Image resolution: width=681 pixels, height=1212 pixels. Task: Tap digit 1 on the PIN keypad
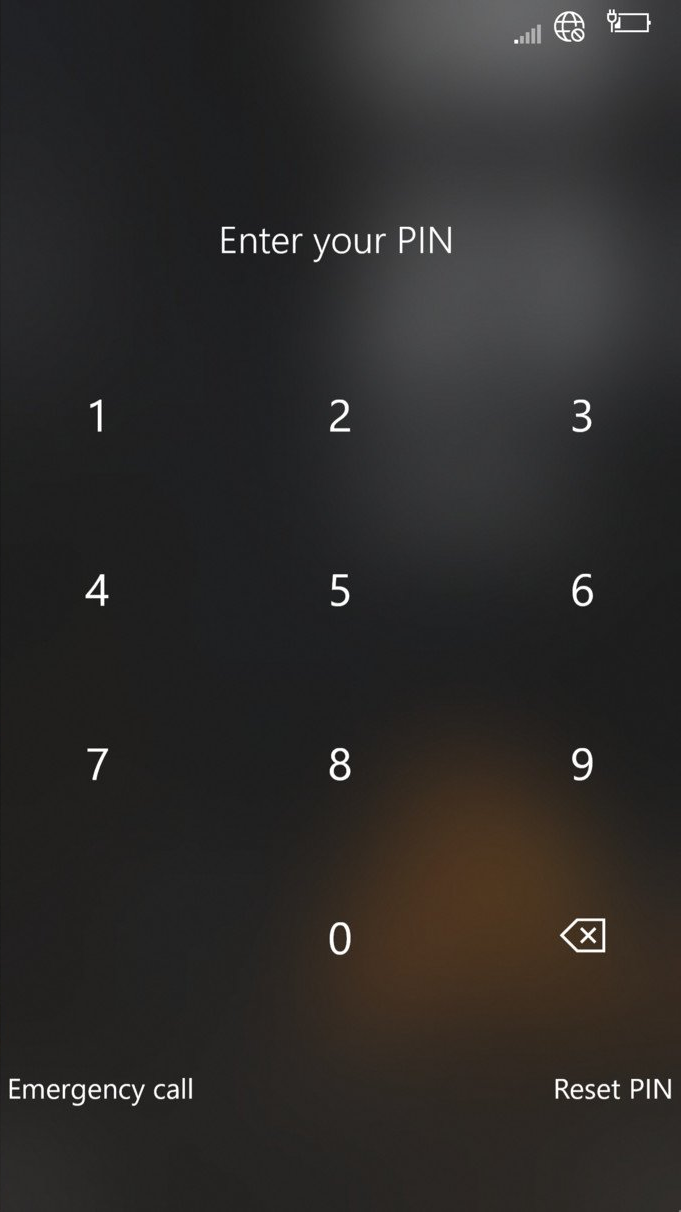point(97,416)
